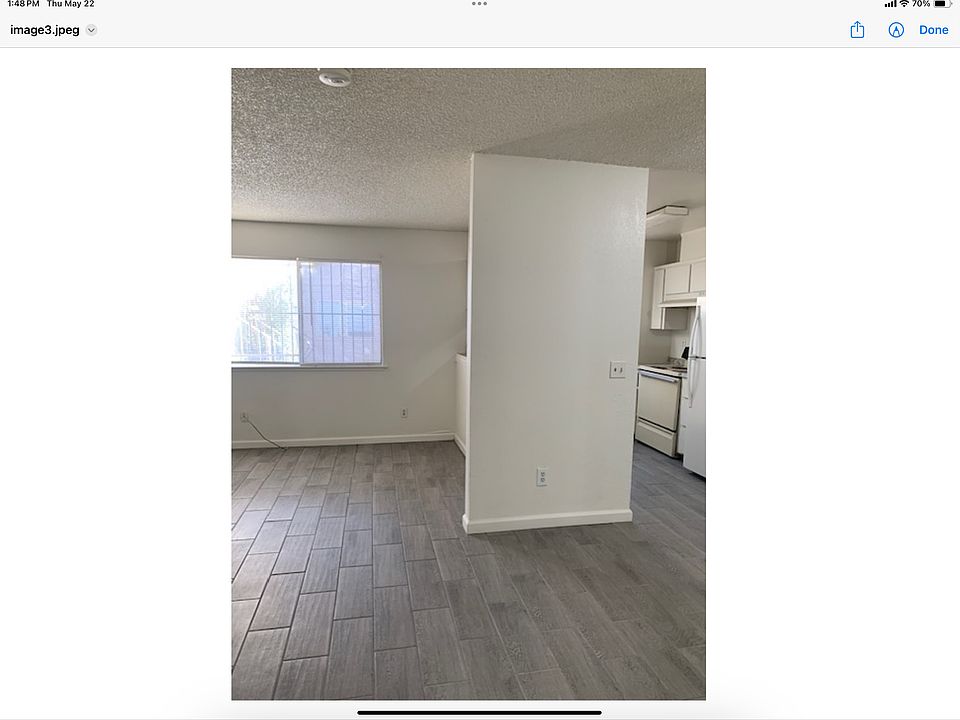Screen dimensions: 960x720
Task: Tap Done to close the preview
Action: 933,30
